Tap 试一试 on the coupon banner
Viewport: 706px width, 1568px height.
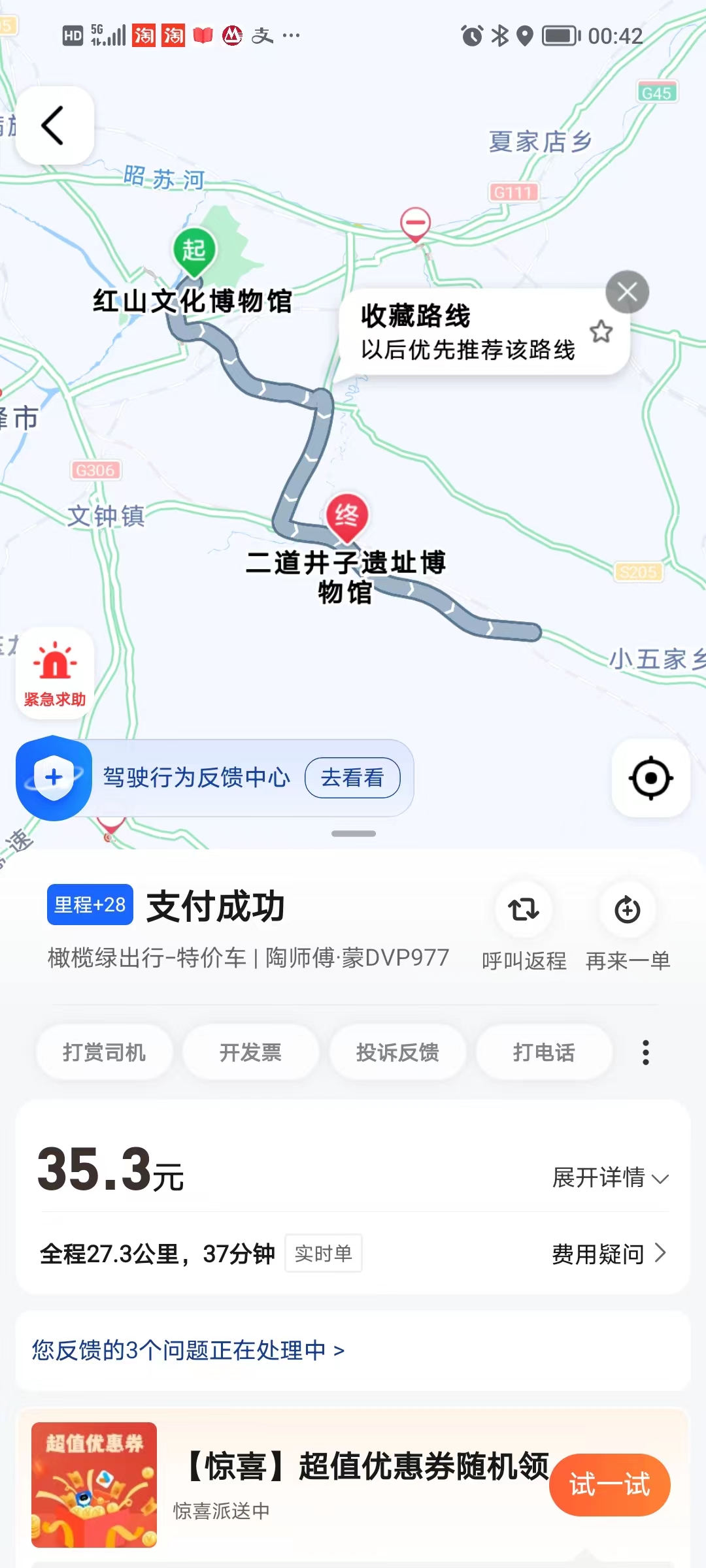pos(609,1484)
